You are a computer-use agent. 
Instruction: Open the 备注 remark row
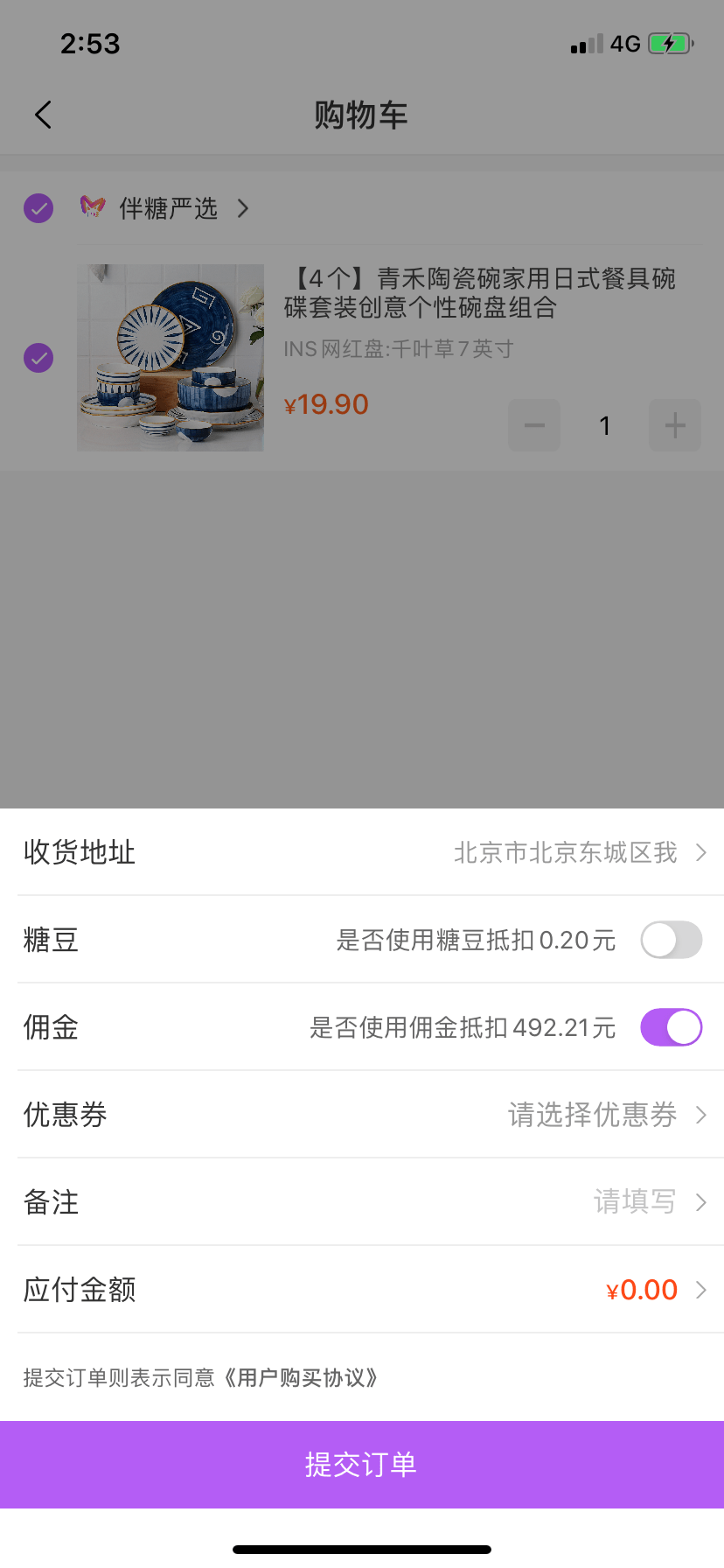362,1202
